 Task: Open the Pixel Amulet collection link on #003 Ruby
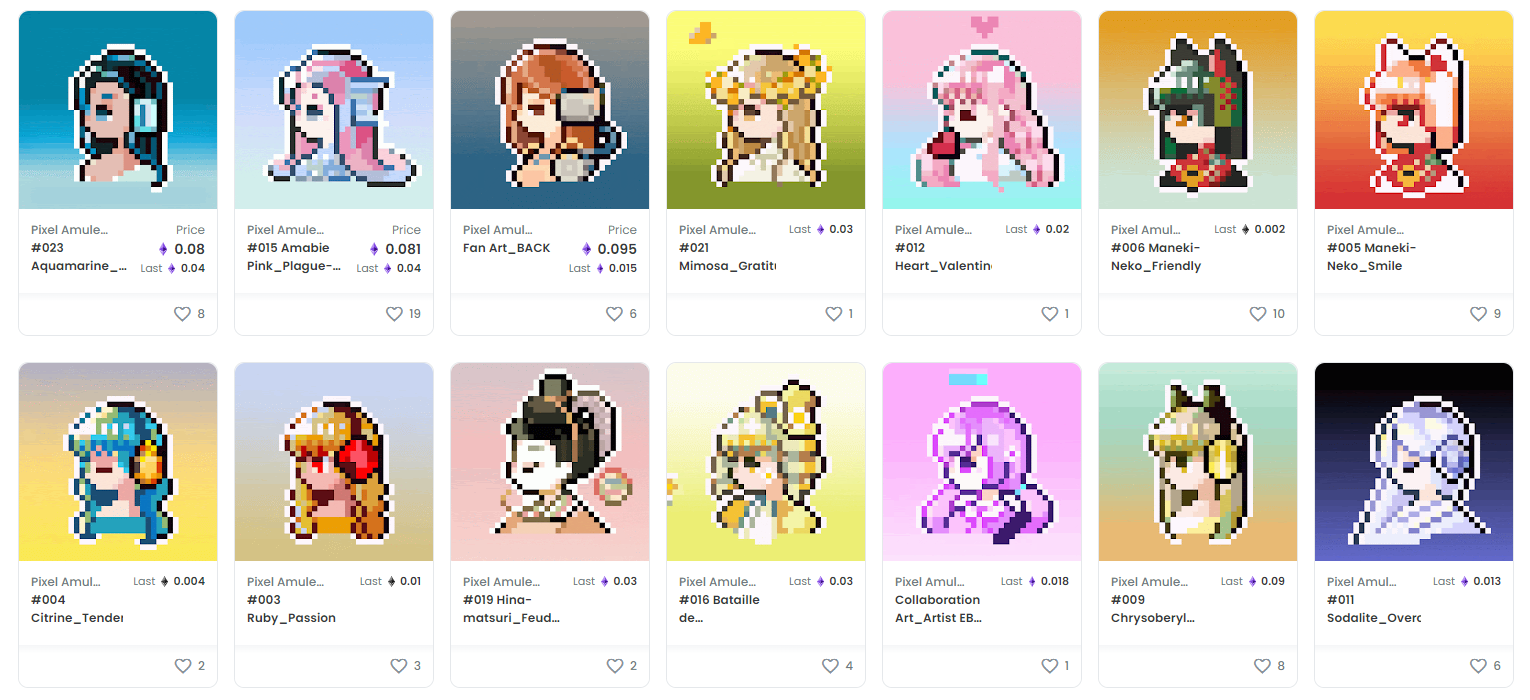285,582
